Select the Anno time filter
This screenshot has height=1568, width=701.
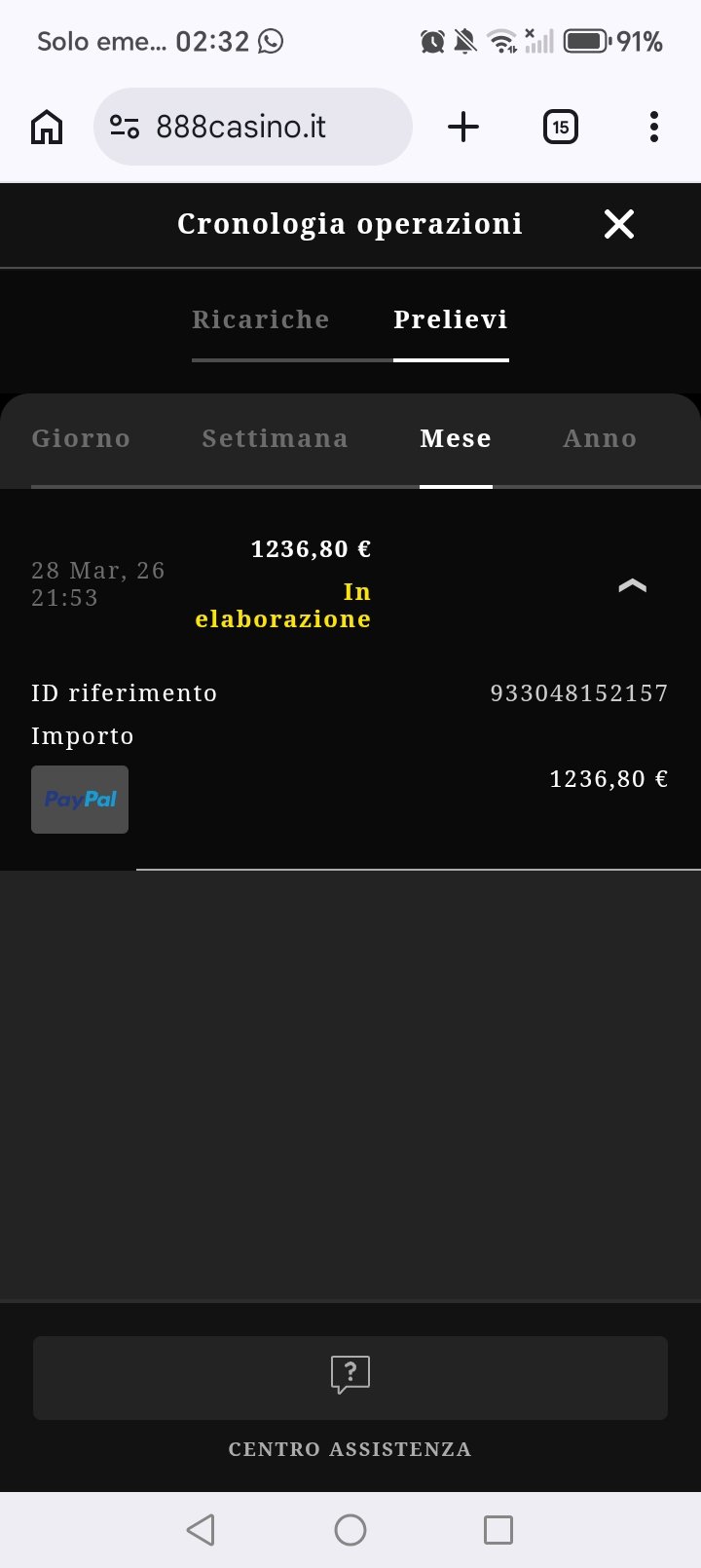coord(600,438)
